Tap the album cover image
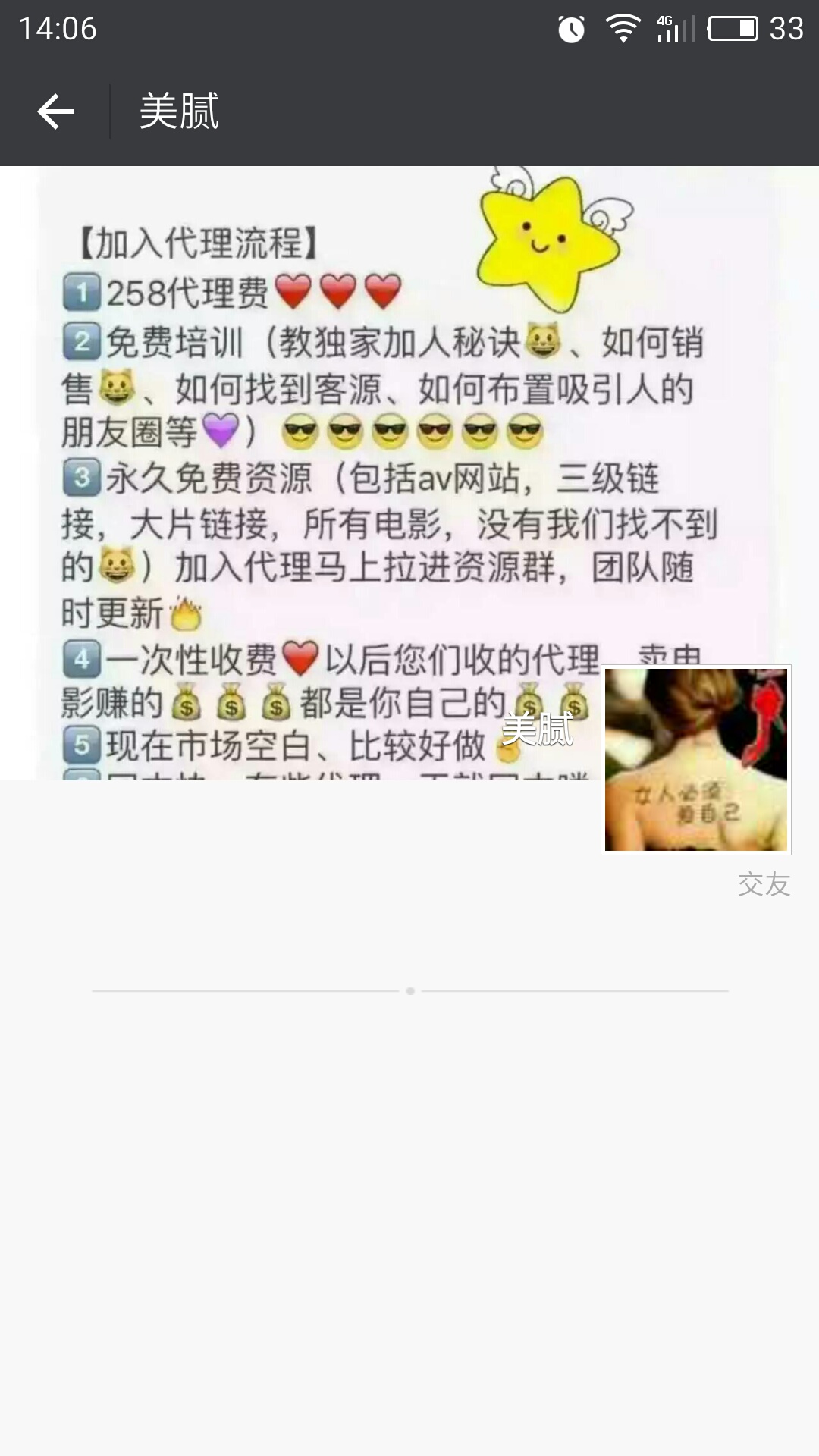This screenshot has width=819, height=1456. 318,470
